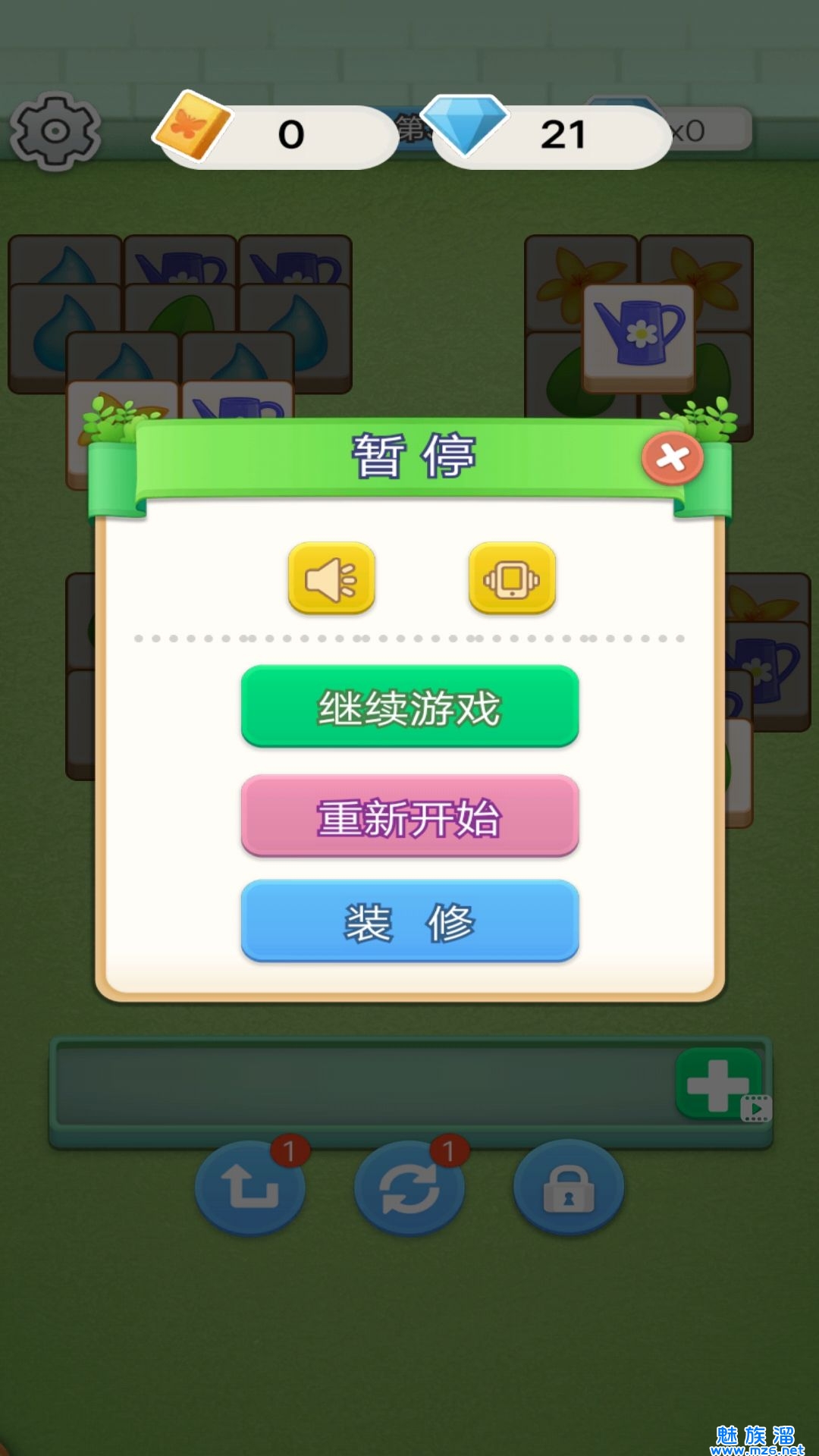Tap 继续游戏 to resume game
Viewport: 819px width, 1456px height.
[x=409, y=707]
